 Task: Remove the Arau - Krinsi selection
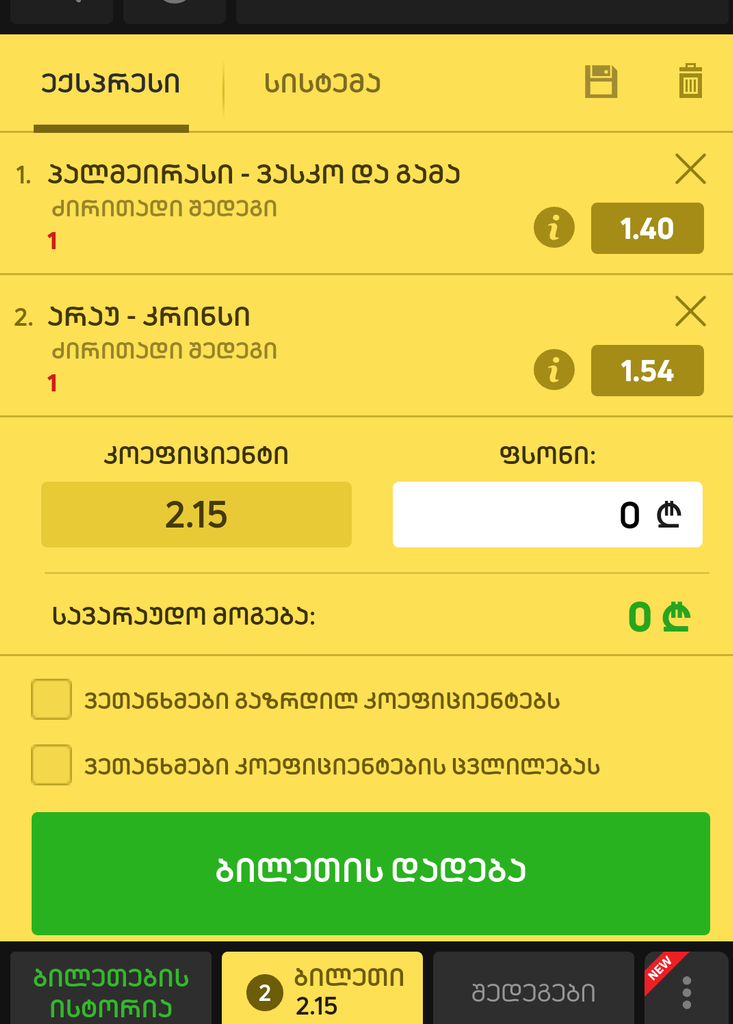tap(690, 312)
